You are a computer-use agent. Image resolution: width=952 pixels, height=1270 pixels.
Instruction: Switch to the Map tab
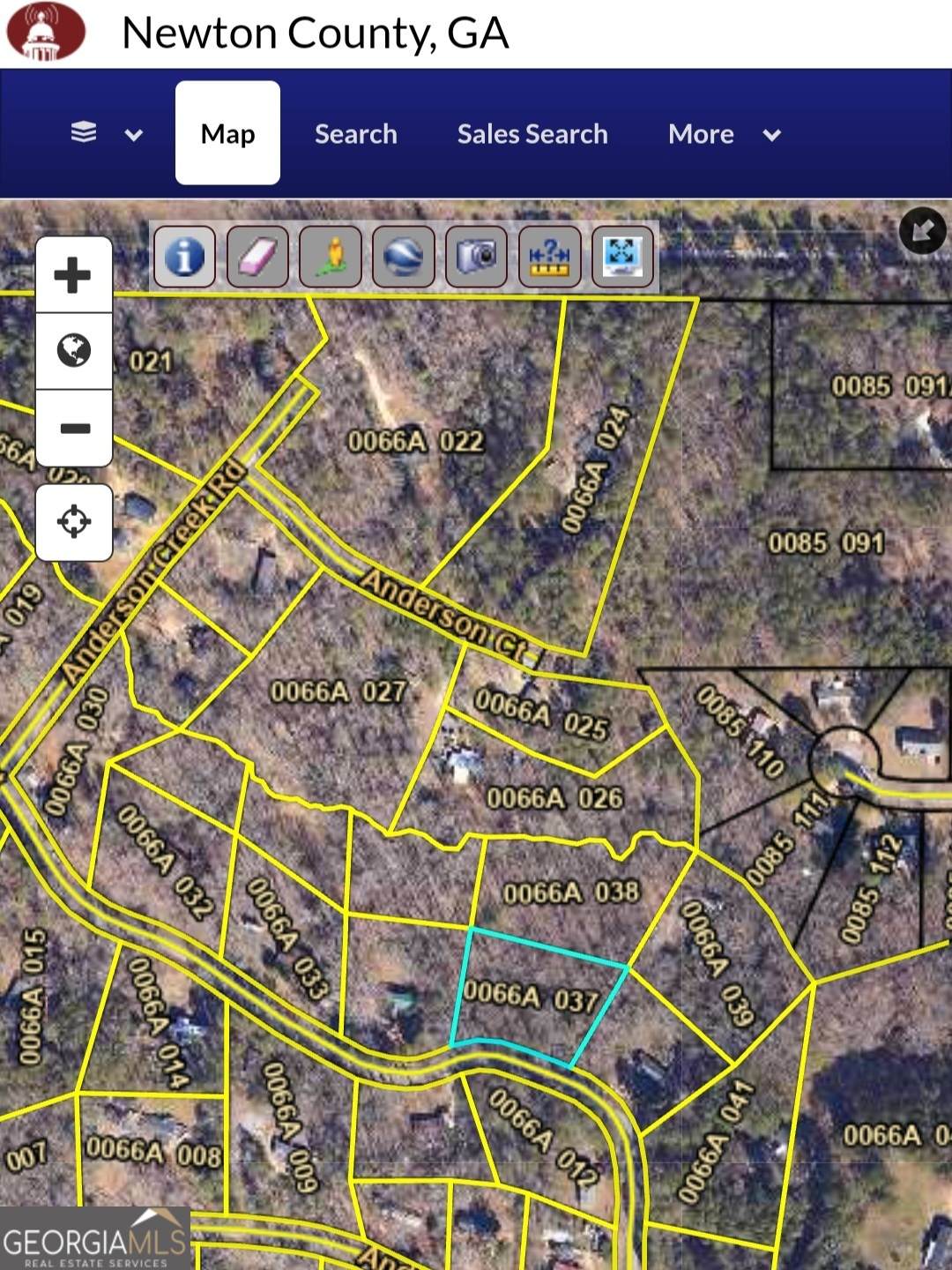(227, 134)
